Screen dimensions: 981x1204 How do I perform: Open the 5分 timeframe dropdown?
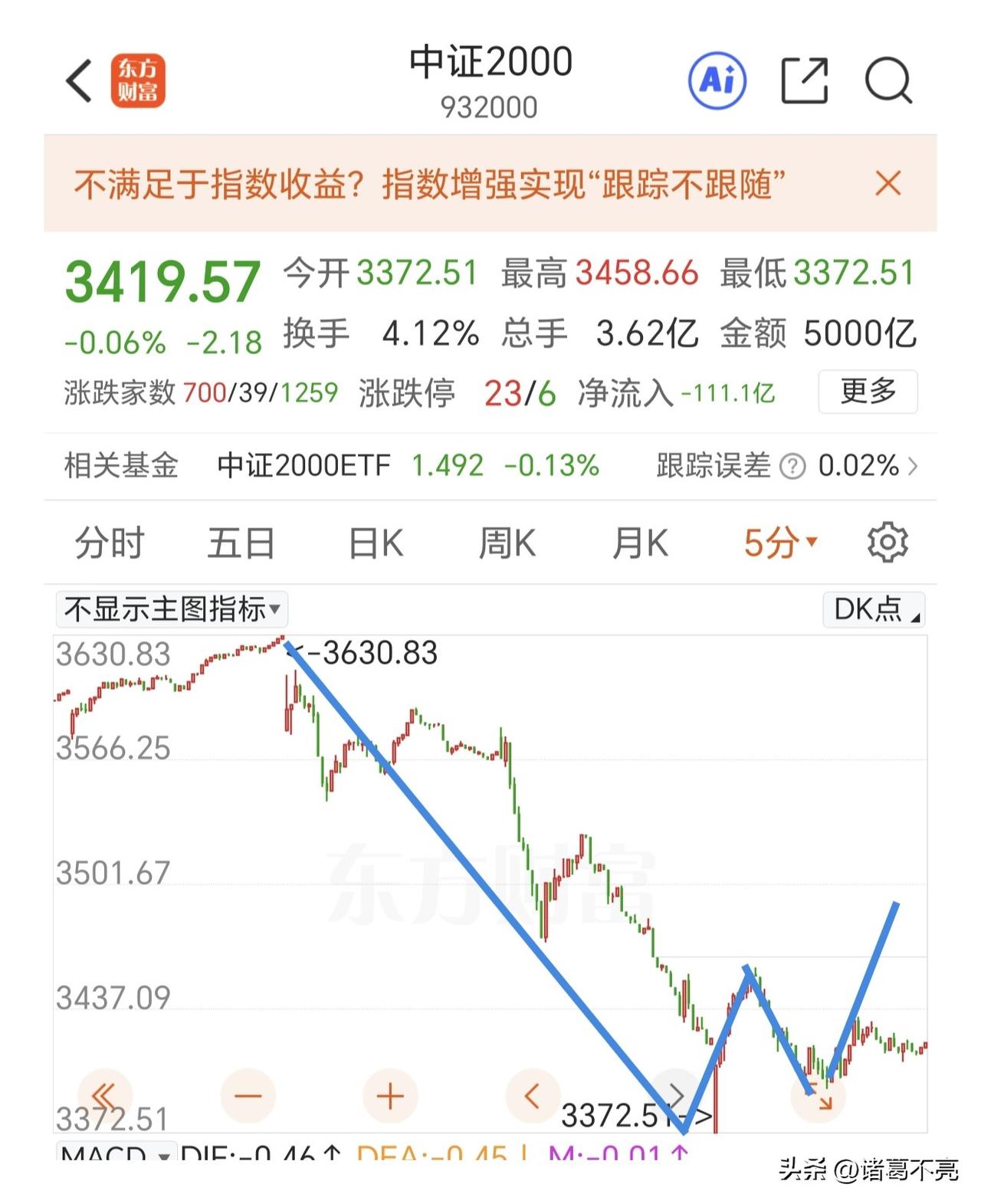[778, 542]
